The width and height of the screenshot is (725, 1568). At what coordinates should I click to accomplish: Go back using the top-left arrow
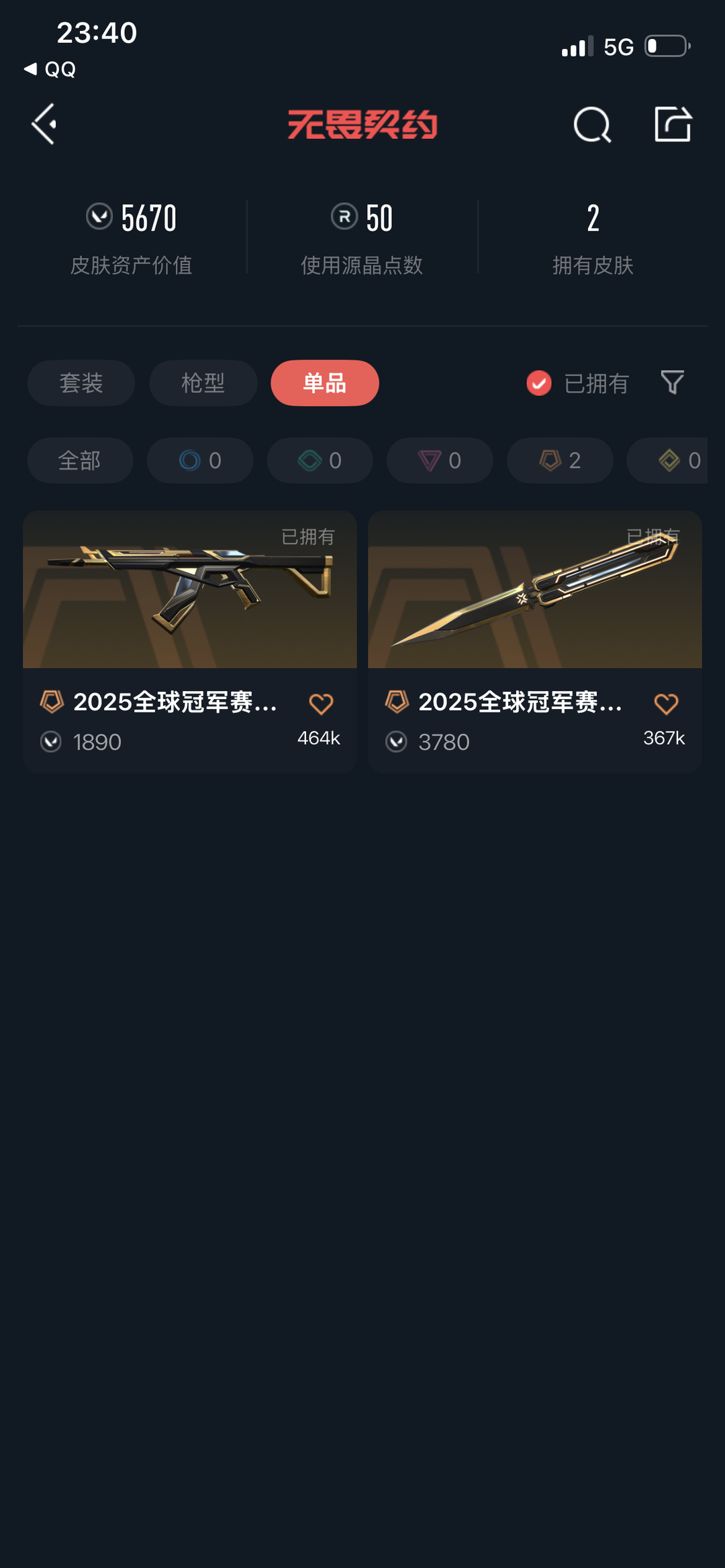coord(44,124)
